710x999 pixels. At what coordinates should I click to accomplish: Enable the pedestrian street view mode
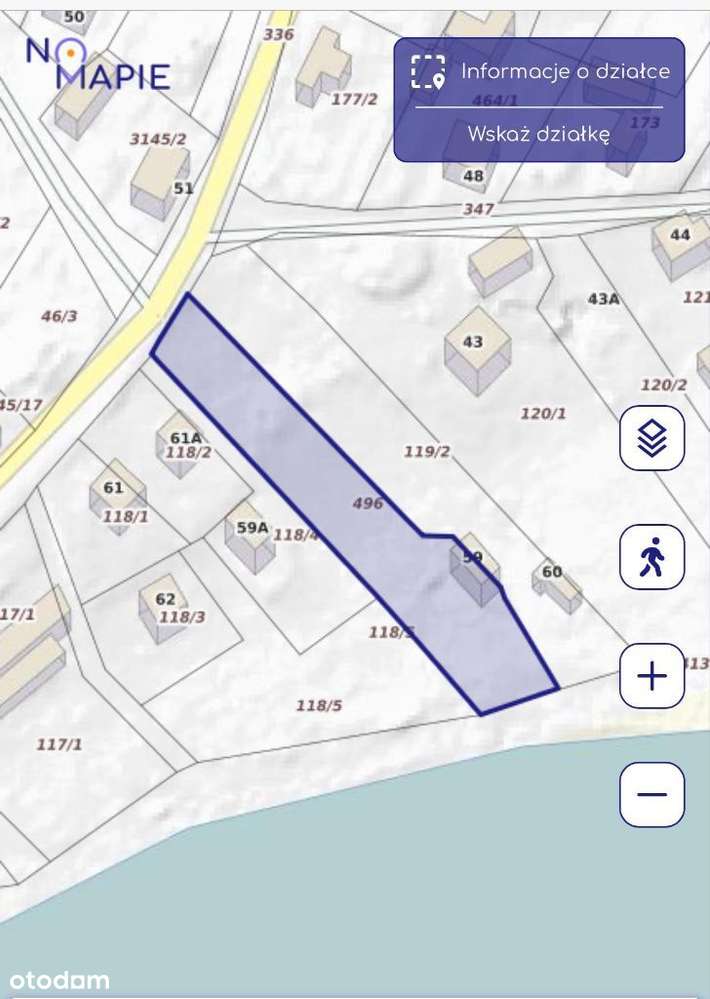point(652,557)
